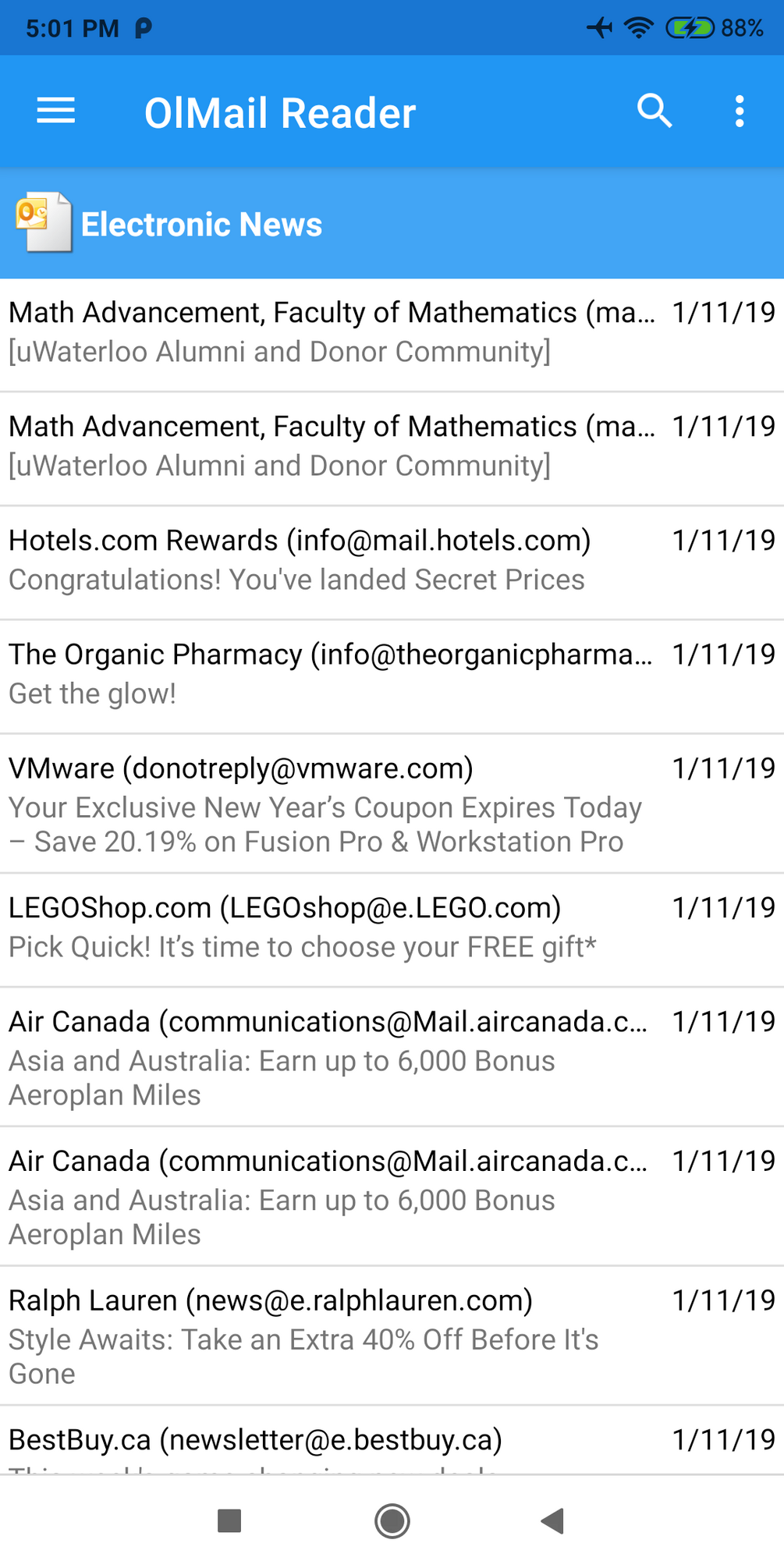
Task: Open the VMware coupon email
Action: (392, 804)
